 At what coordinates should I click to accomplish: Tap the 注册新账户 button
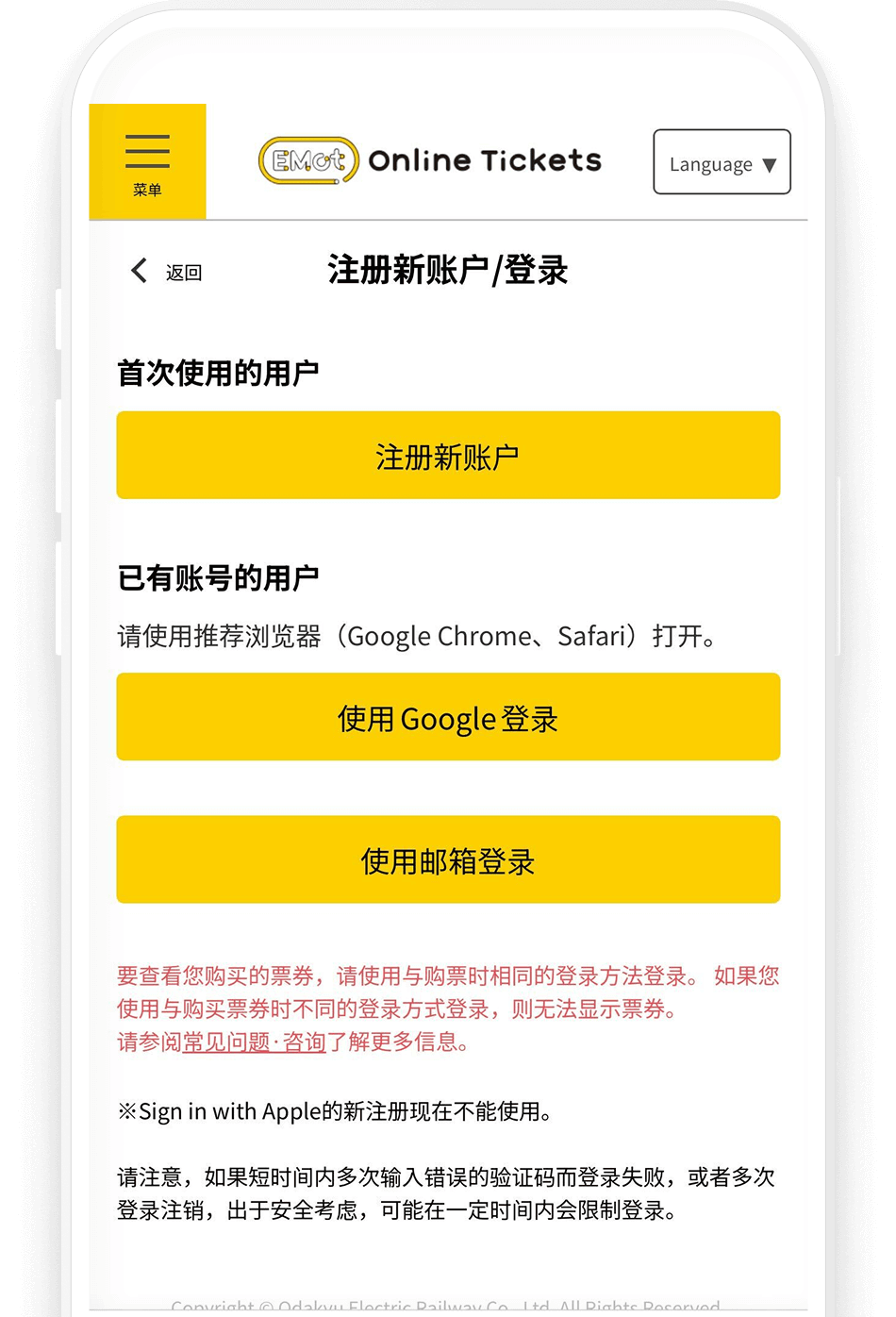[448, 456]
